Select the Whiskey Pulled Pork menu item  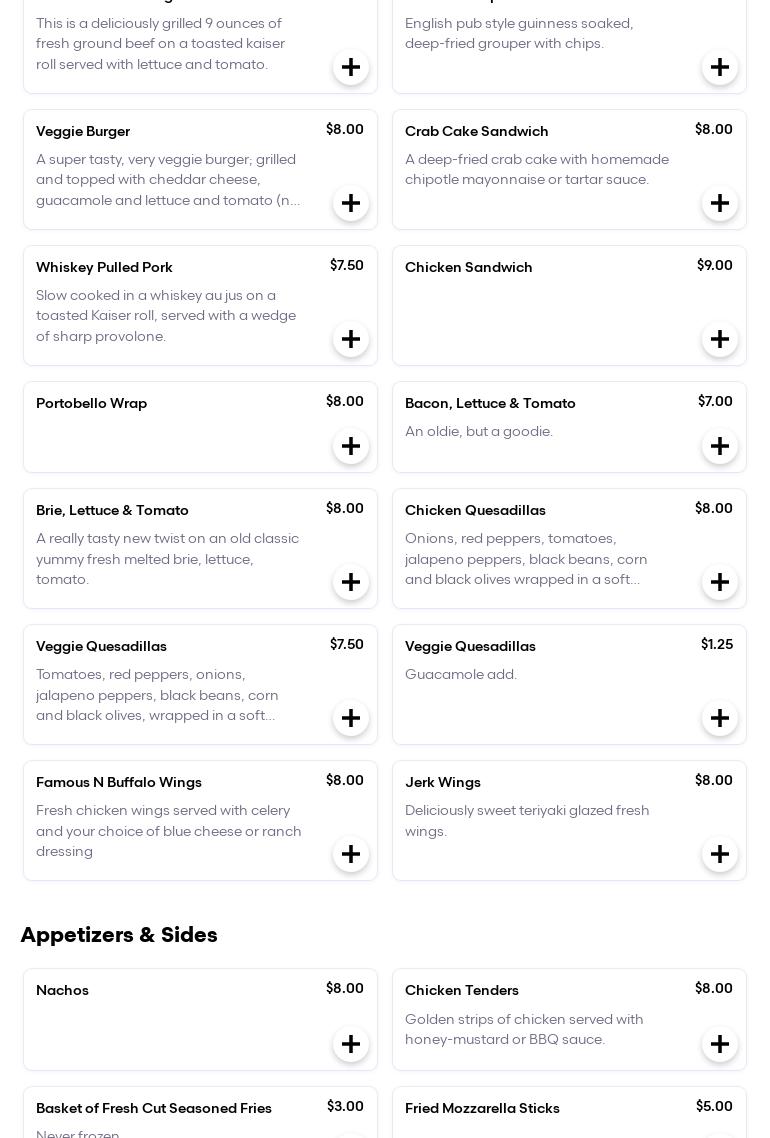pyautogui.click(x=104, y=267)
